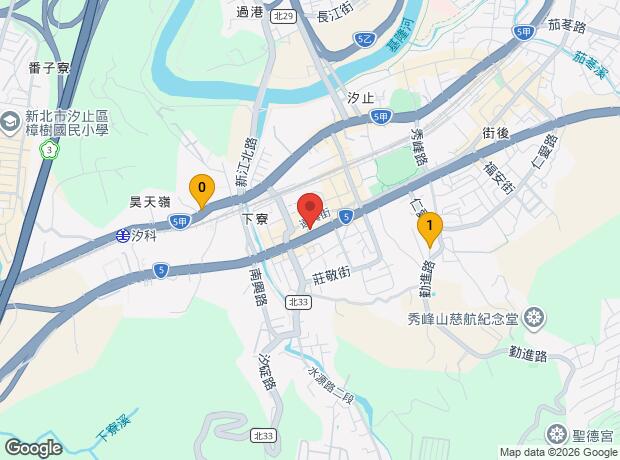Open the 聖德宮 temple place icon

click(x=557, y=435)
